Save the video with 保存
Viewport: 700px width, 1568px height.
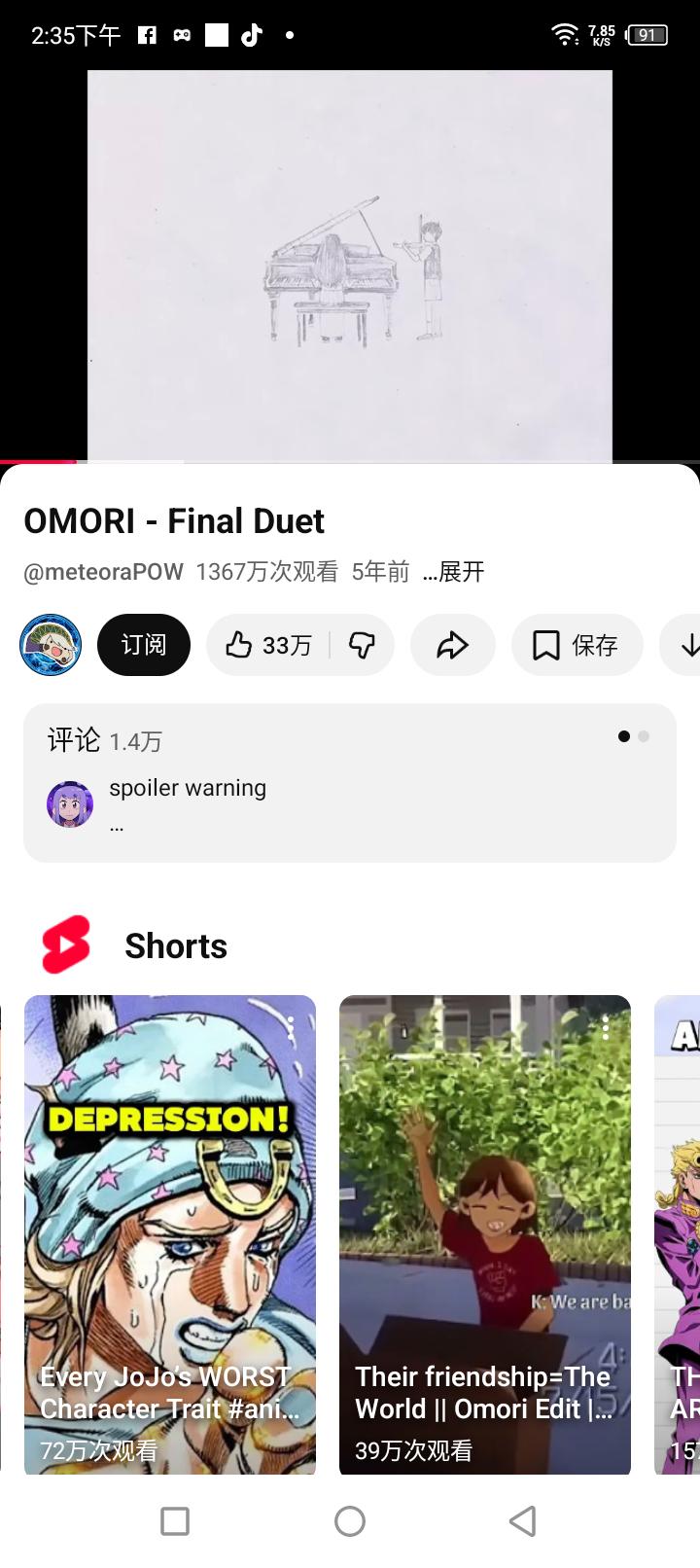click(577, 645)
